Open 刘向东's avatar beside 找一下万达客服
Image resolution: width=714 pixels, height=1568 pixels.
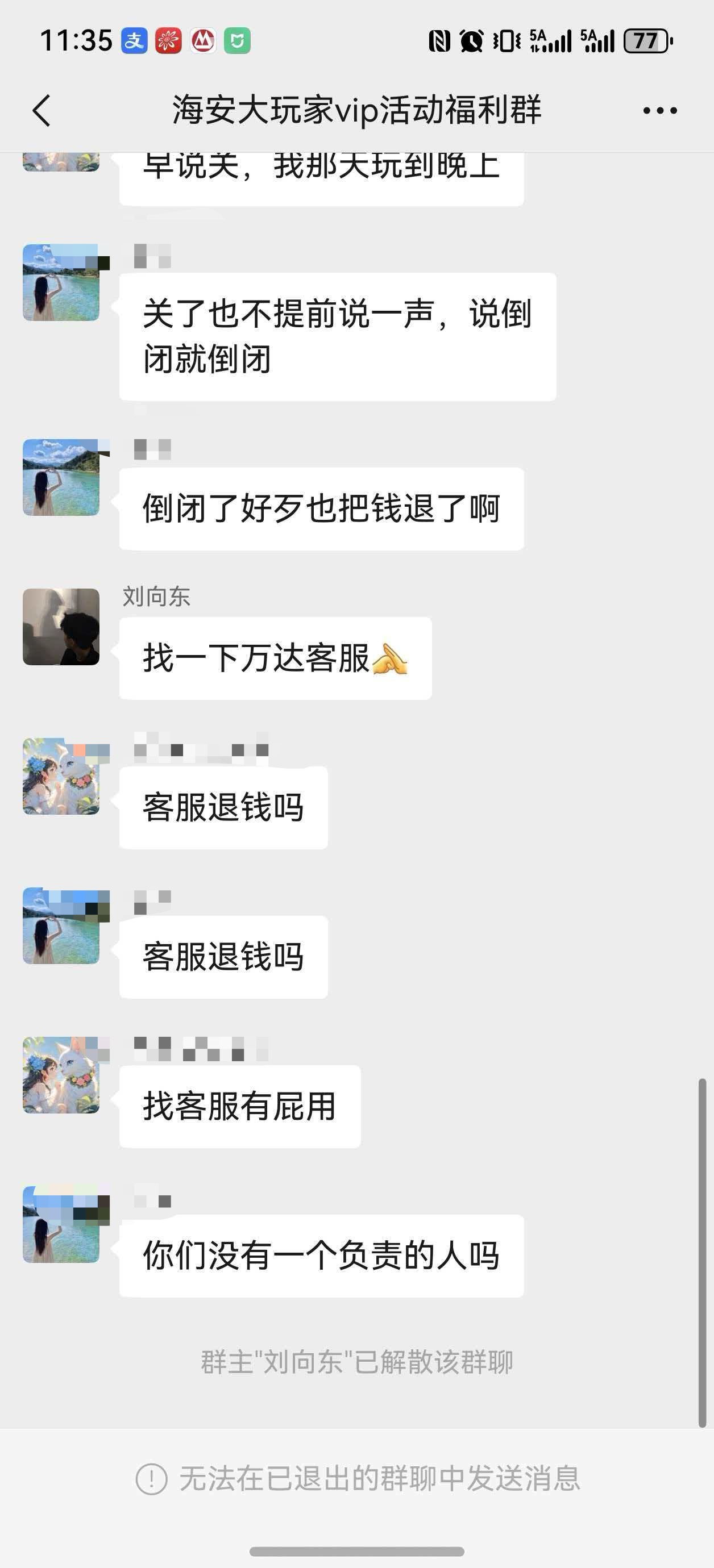click(x=61, y=626)
